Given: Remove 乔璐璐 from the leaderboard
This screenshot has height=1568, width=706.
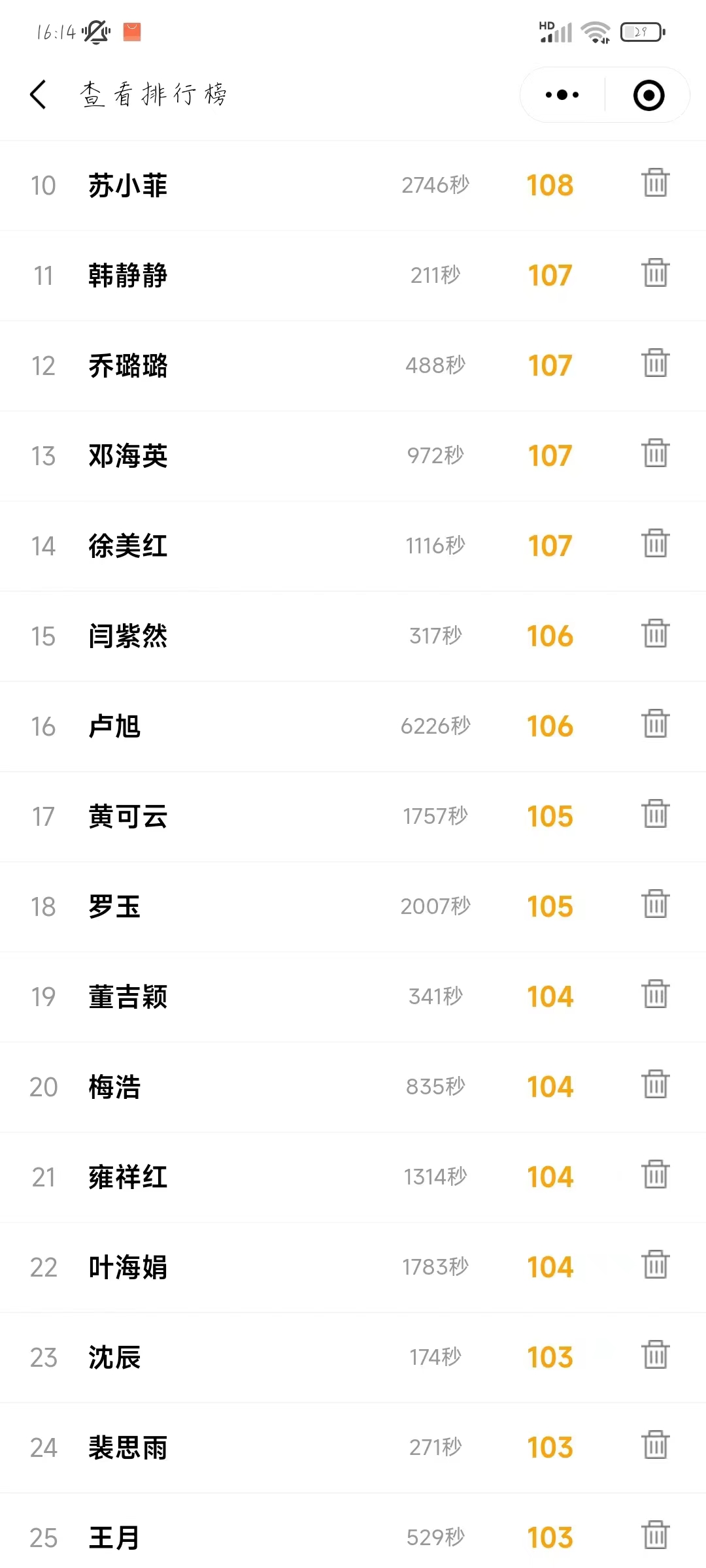Looking at the screenshot, I should click(x=656, y=363).
